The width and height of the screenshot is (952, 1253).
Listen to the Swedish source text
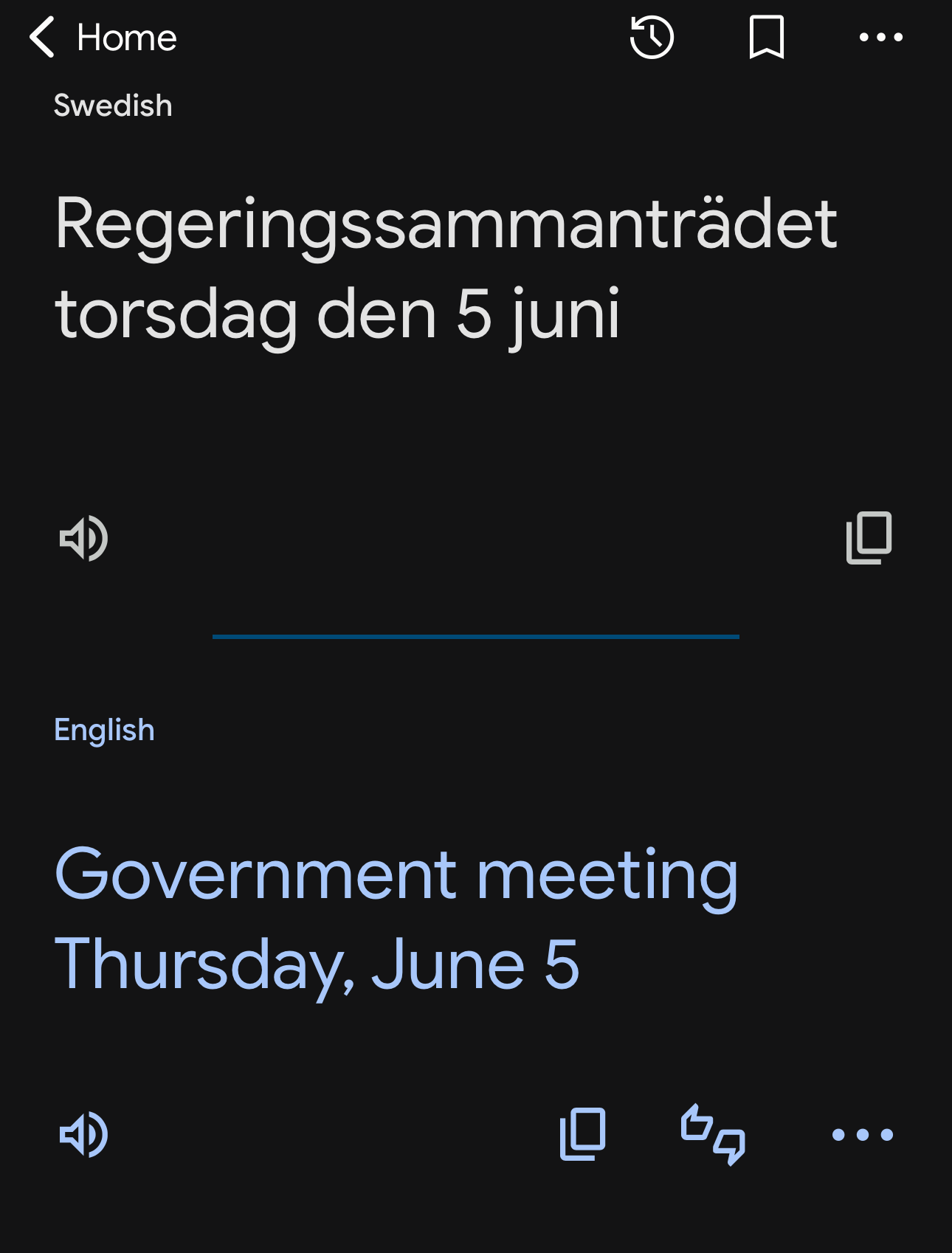pyautogui.click(x=83, y=538)
